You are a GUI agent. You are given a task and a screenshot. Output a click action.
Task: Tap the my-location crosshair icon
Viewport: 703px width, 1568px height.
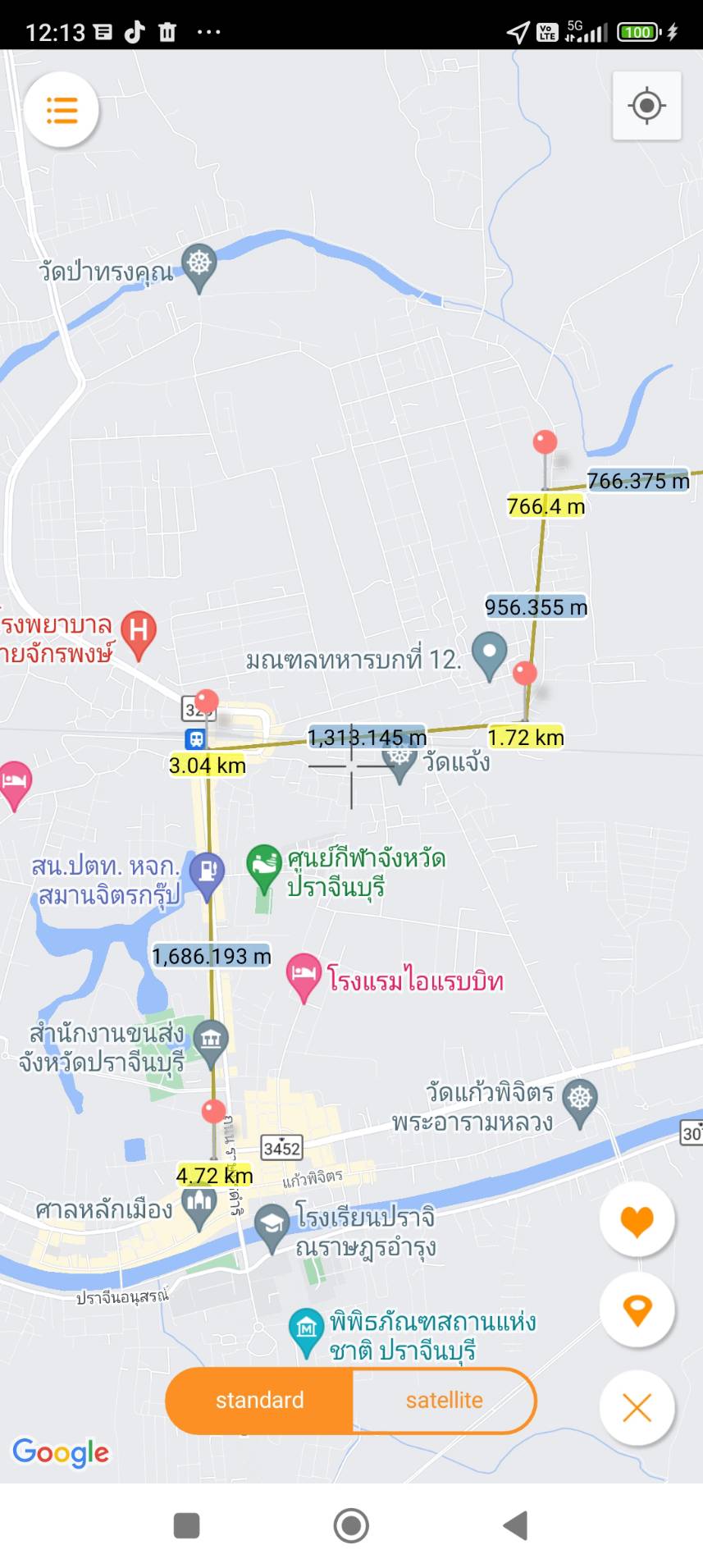pos(647,103)
